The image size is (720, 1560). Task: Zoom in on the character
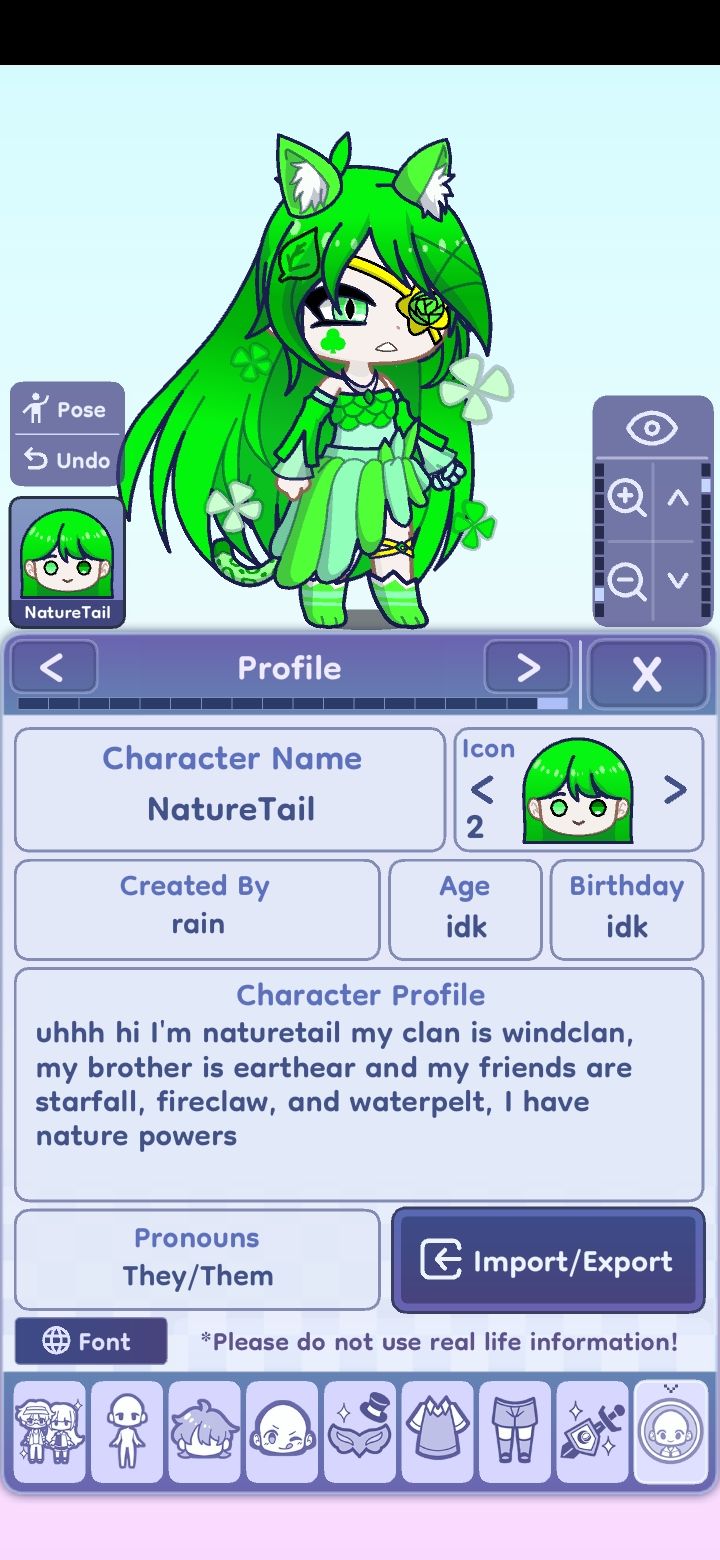coord(627,497)
